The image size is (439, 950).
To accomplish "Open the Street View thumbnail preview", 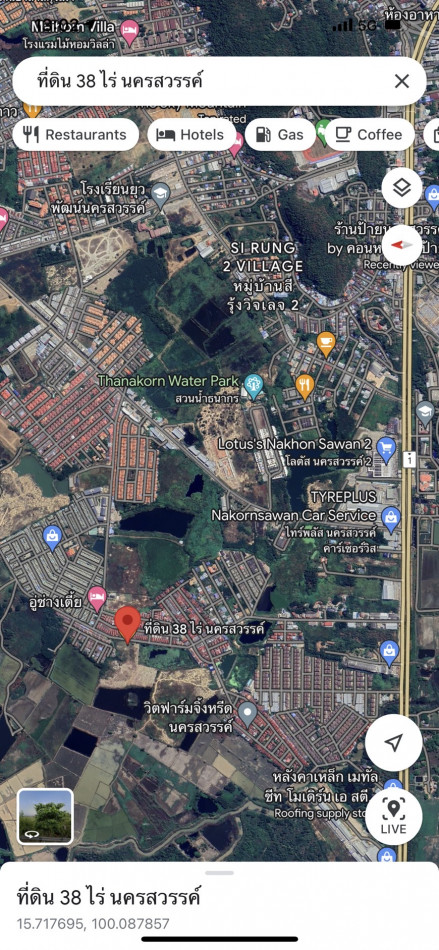I will coord(45,817).
